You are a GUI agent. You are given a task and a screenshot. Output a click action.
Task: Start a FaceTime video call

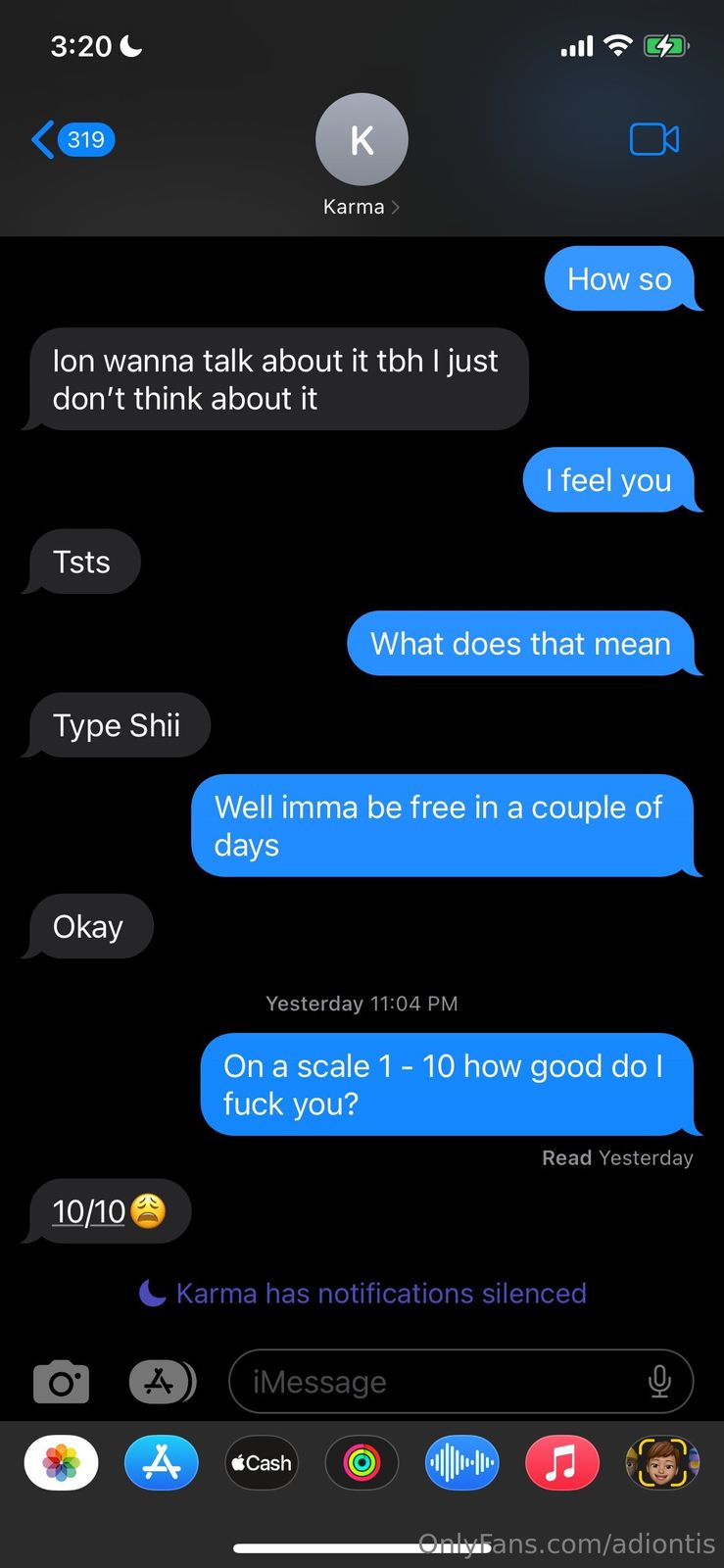(x=653, y=139)
